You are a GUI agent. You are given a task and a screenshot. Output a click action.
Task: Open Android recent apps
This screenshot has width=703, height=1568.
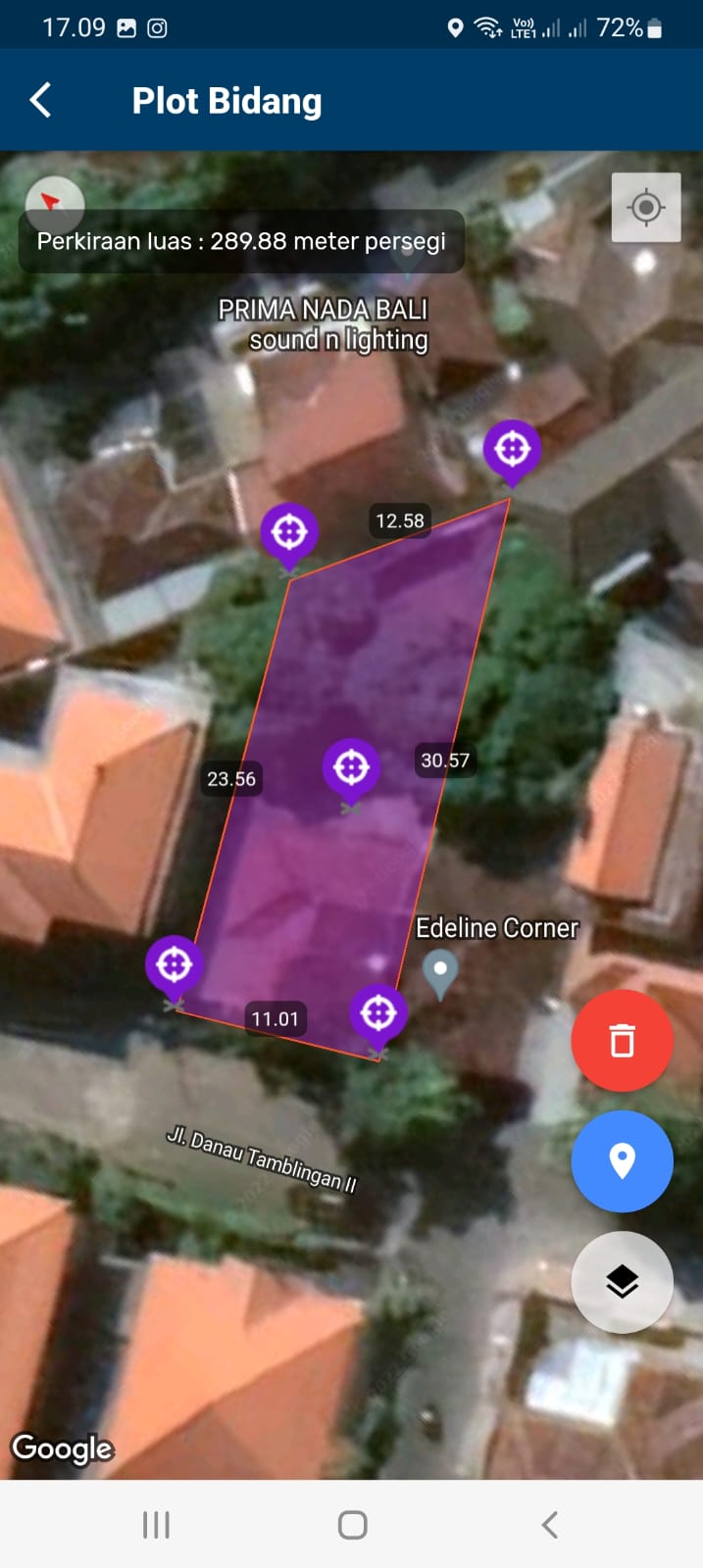(156, 1525)
